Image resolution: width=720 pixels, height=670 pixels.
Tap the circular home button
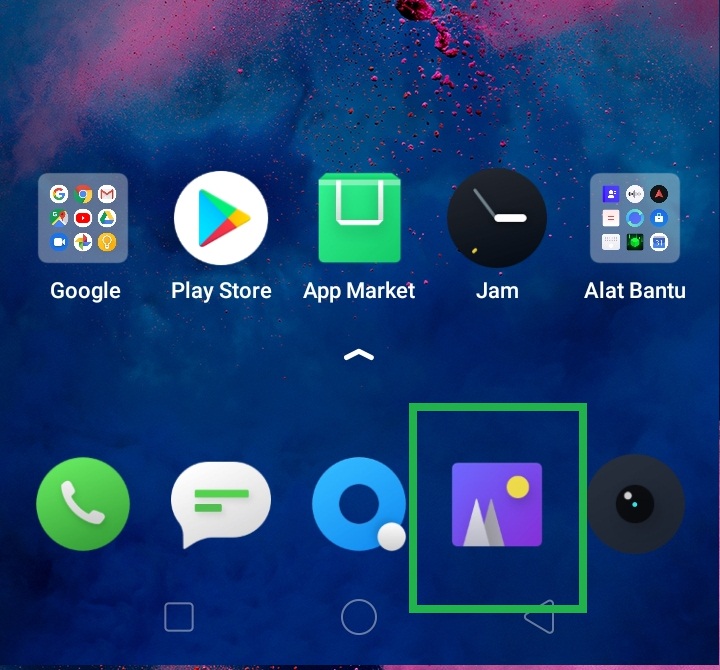pyautogui.click(x=359, y=617)
